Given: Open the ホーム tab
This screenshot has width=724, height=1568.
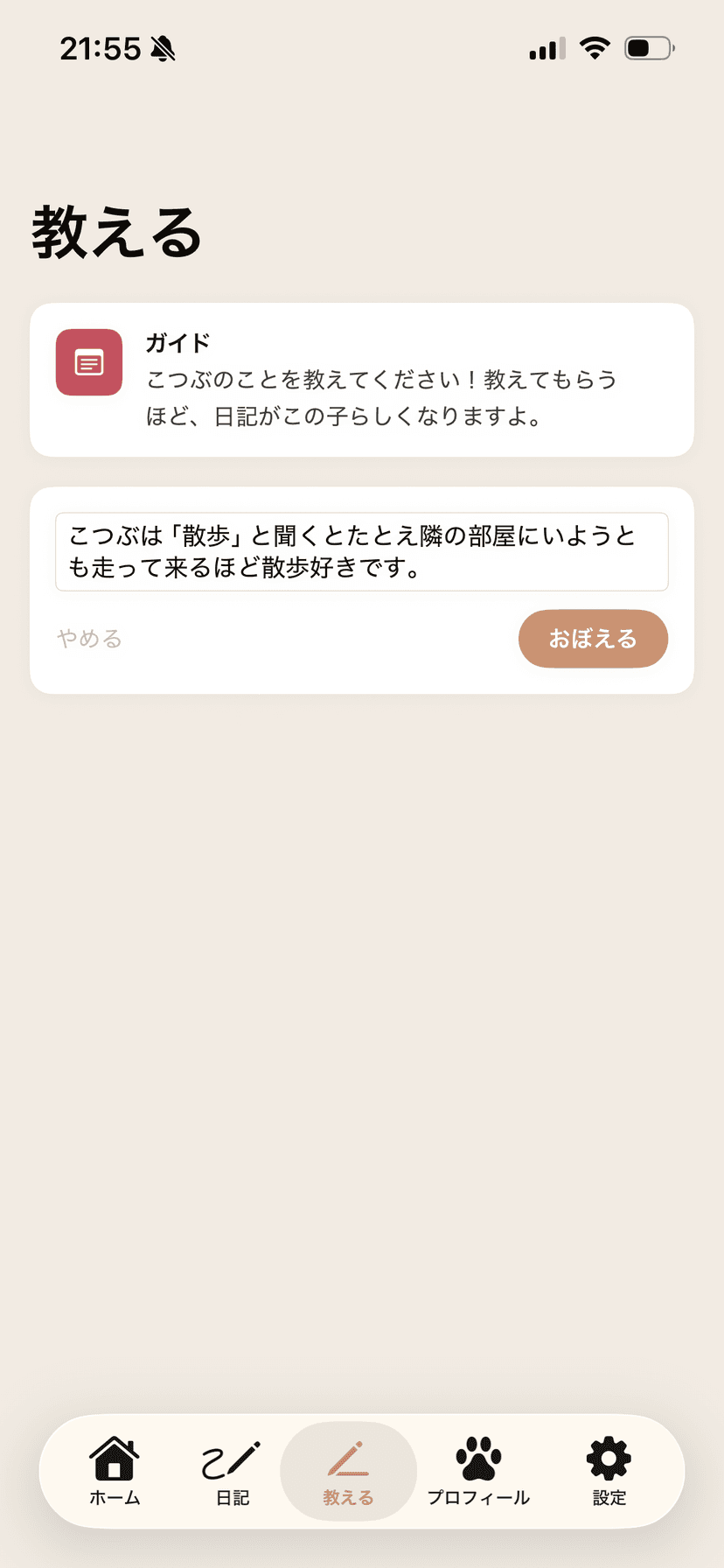Looking at the screenshot, I should 114,1472.
